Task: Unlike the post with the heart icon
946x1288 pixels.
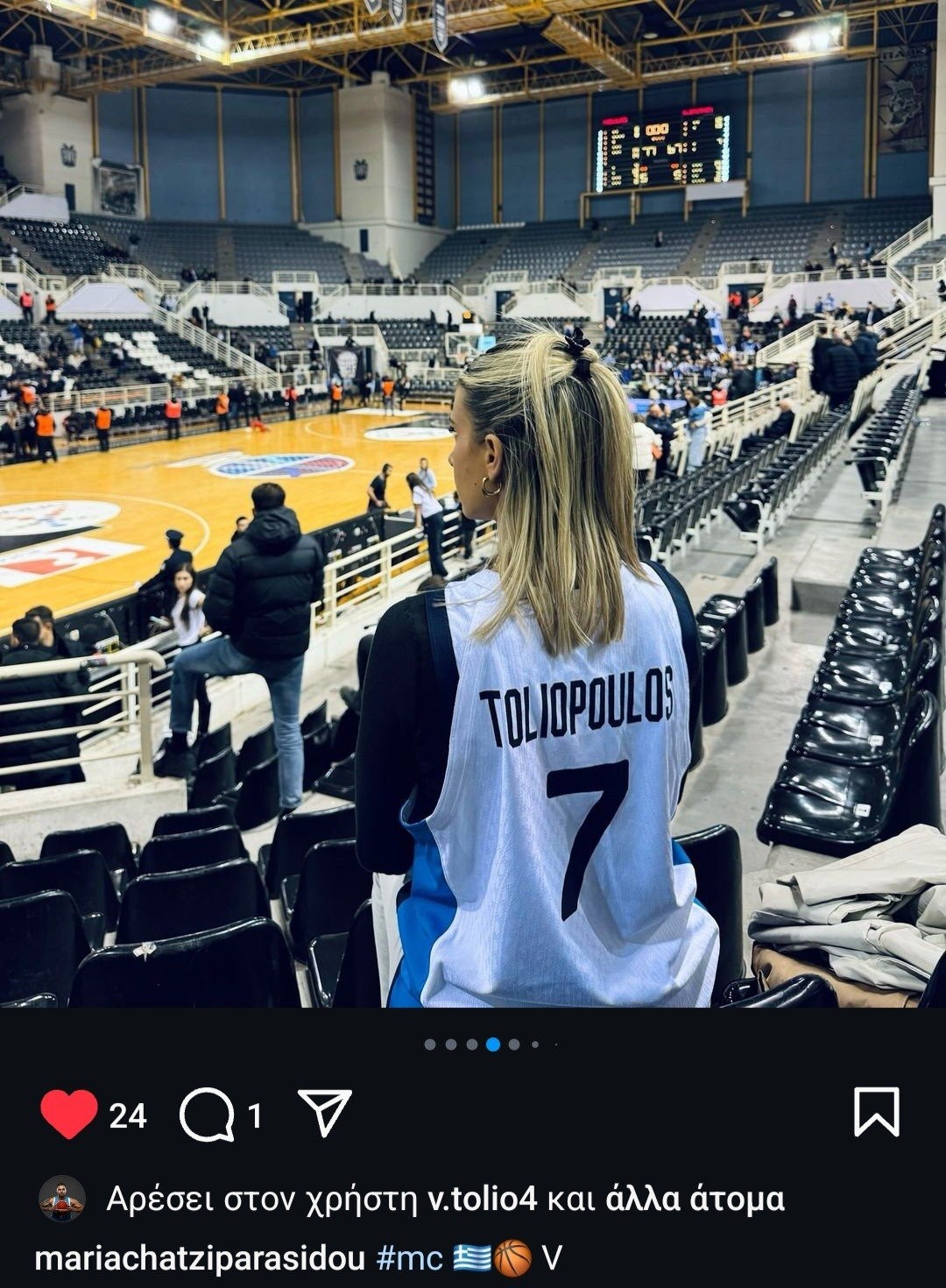Action: click(68, 1115)
